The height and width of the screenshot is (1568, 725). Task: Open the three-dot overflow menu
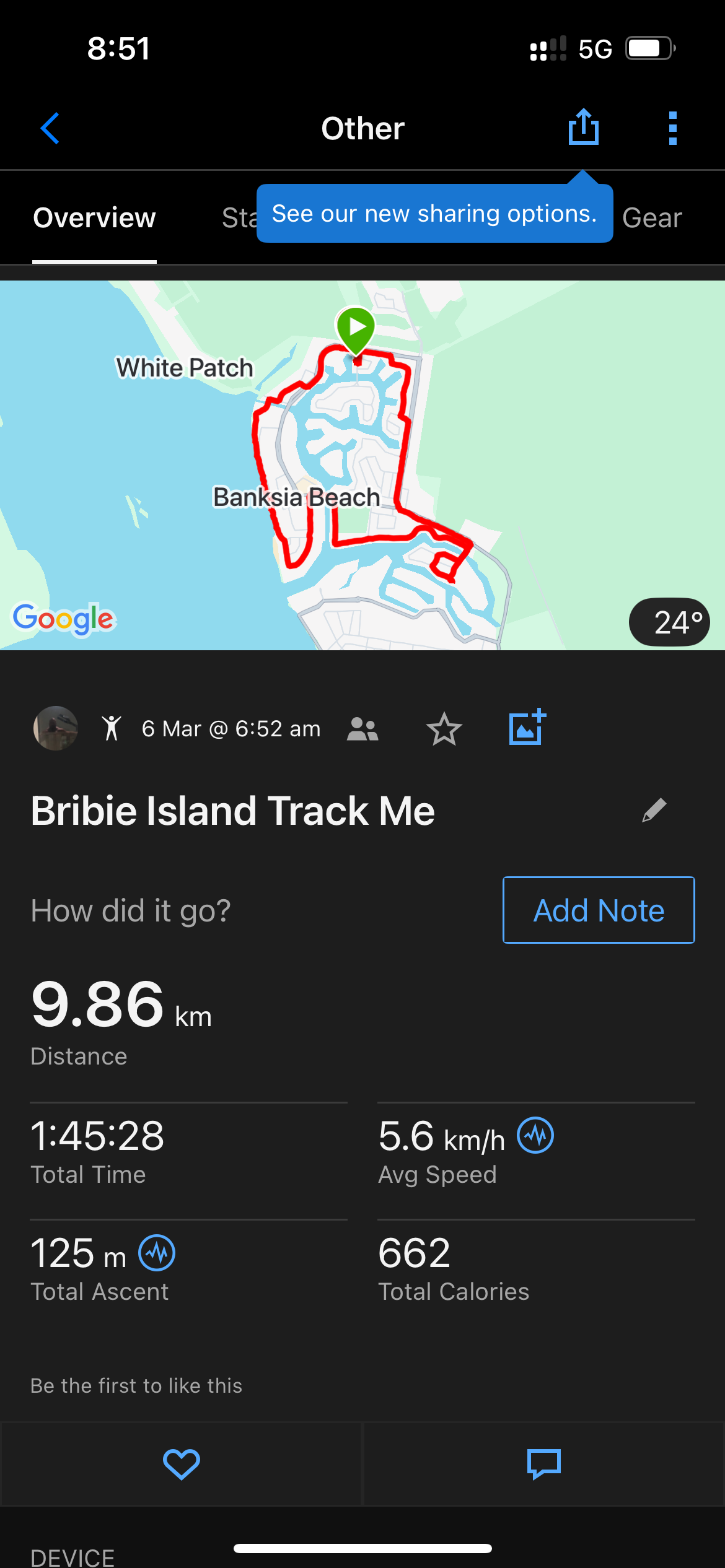click(x=672, y=128)
